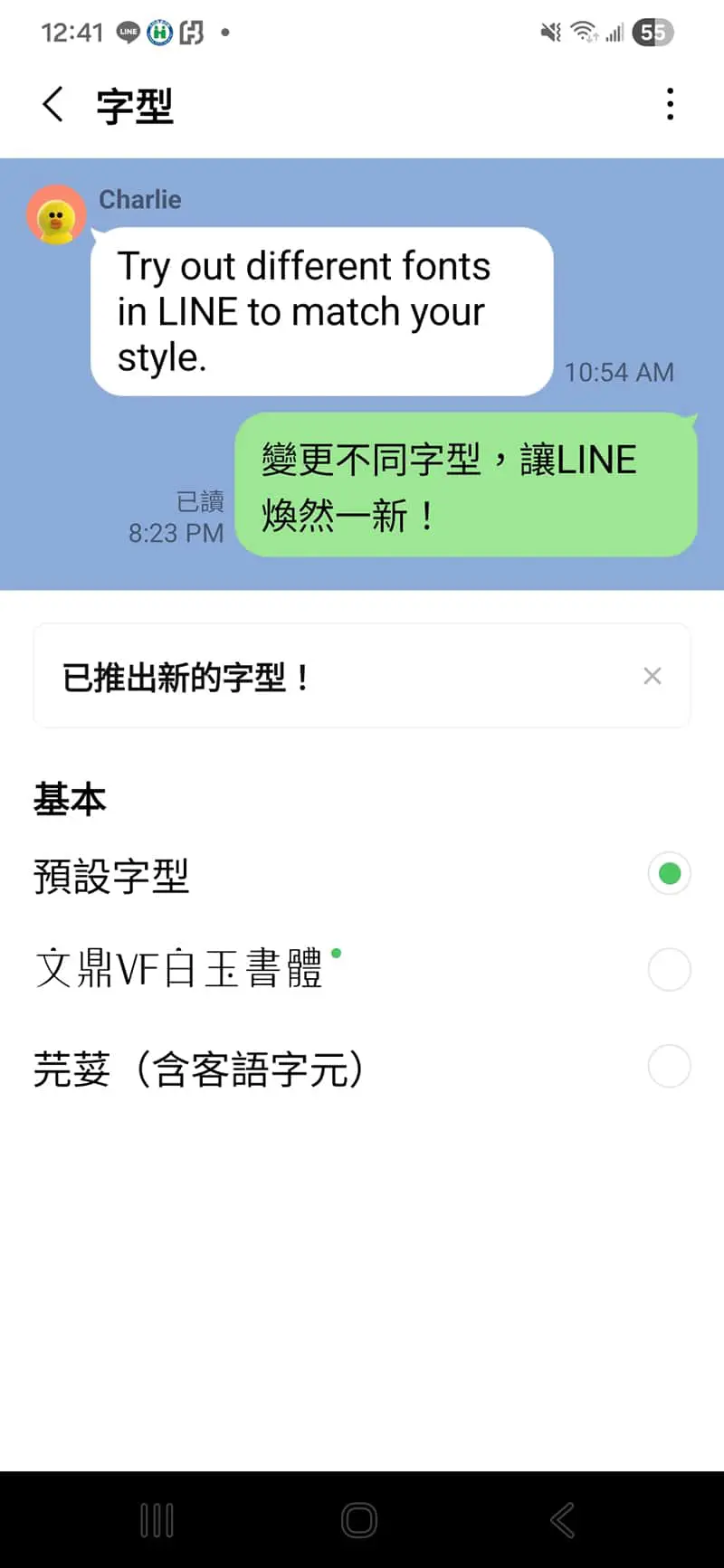Open the three-dot overflow menu

click(670, 104)
